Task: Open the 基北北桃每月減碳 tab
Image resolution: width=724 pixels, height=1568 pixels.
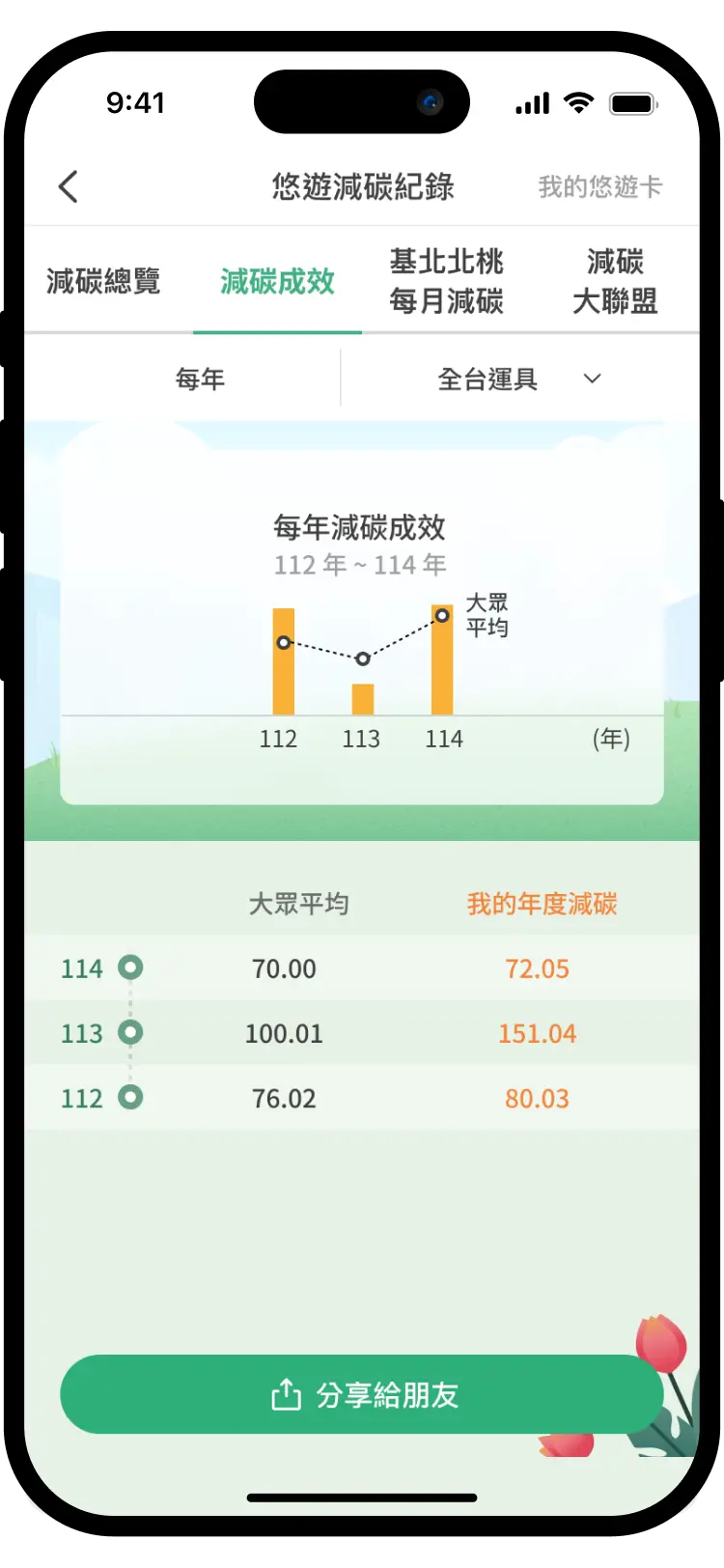Action: pos(446,281)
